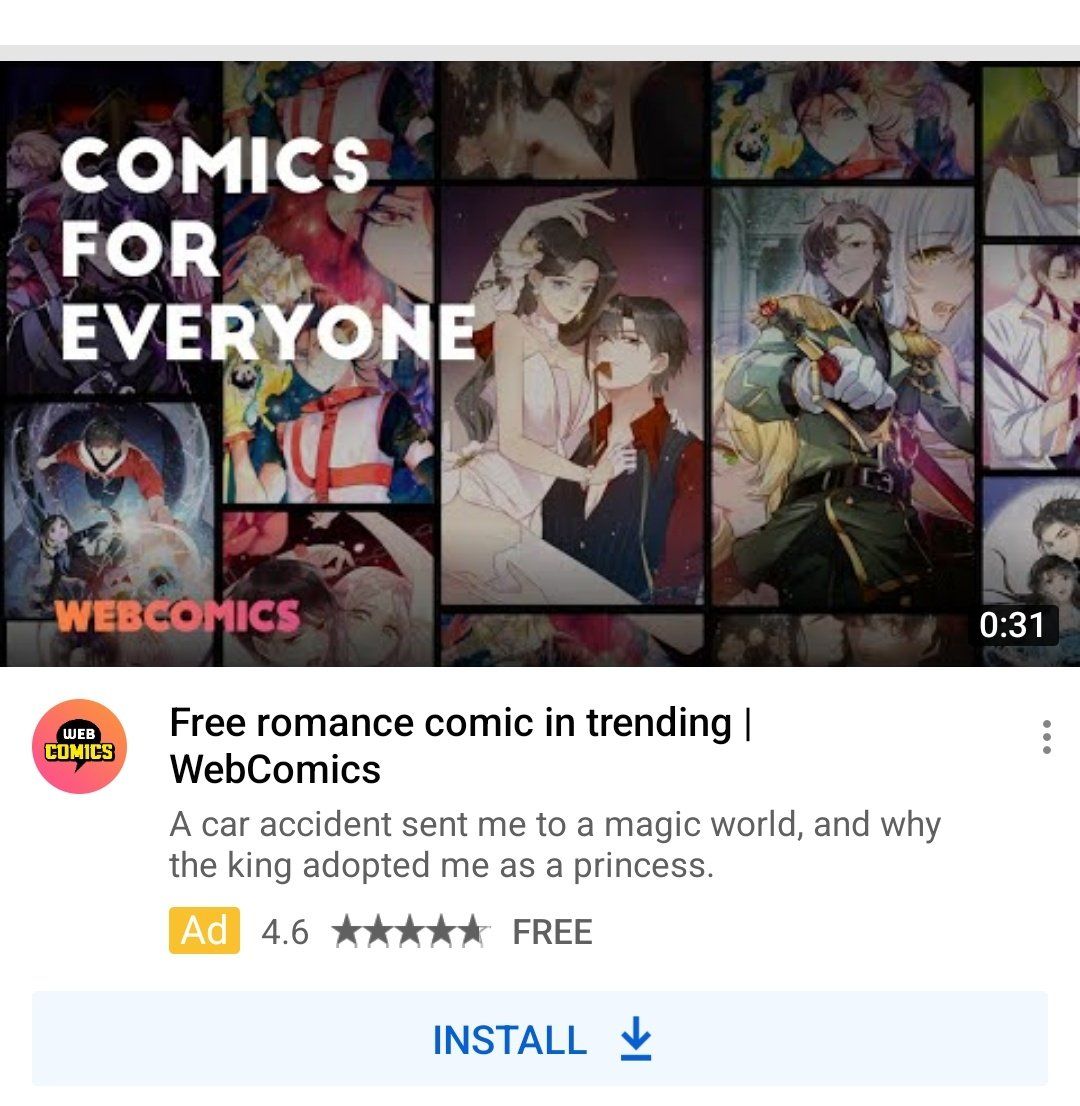Install the WebComics app

click(540, 1040)
